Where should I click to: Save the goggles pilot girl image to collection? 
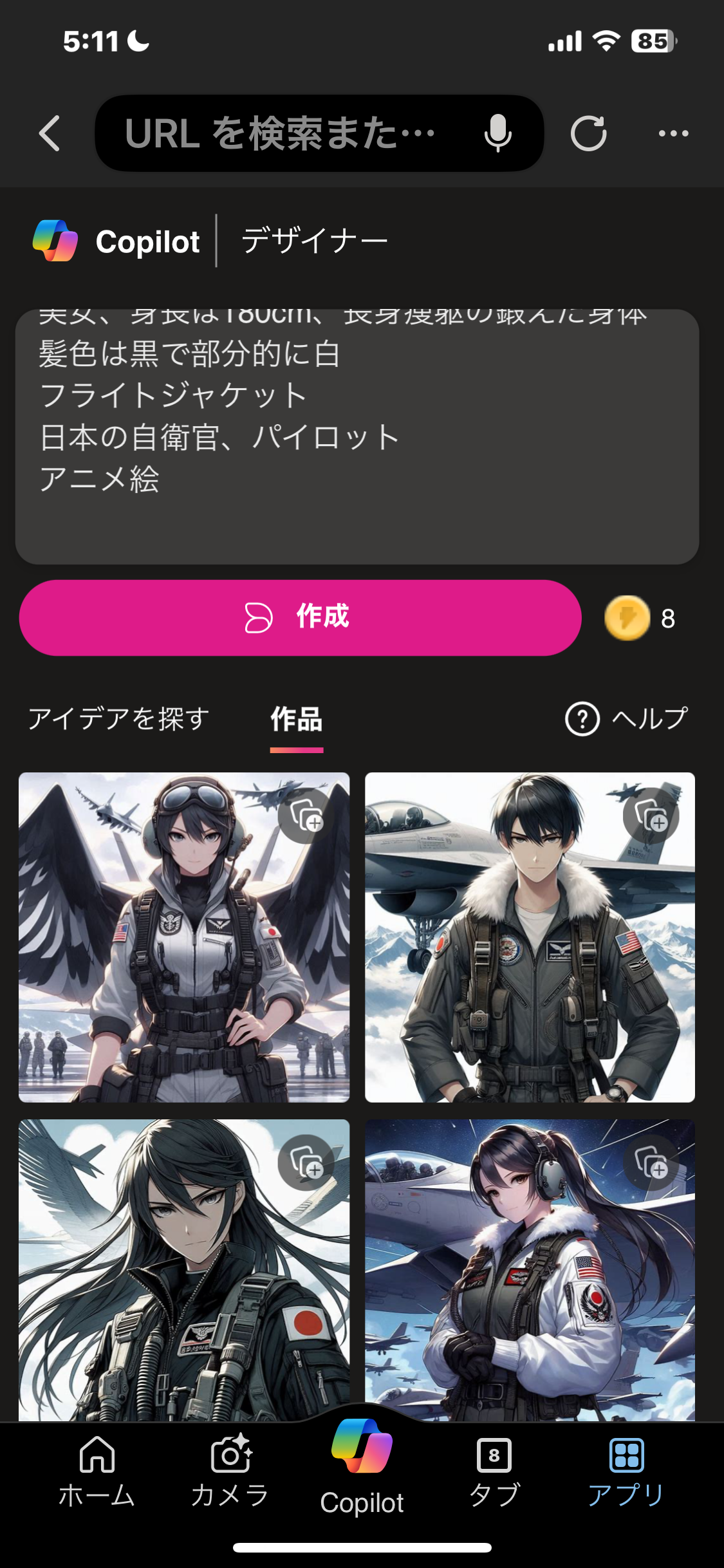pos(306,816)
